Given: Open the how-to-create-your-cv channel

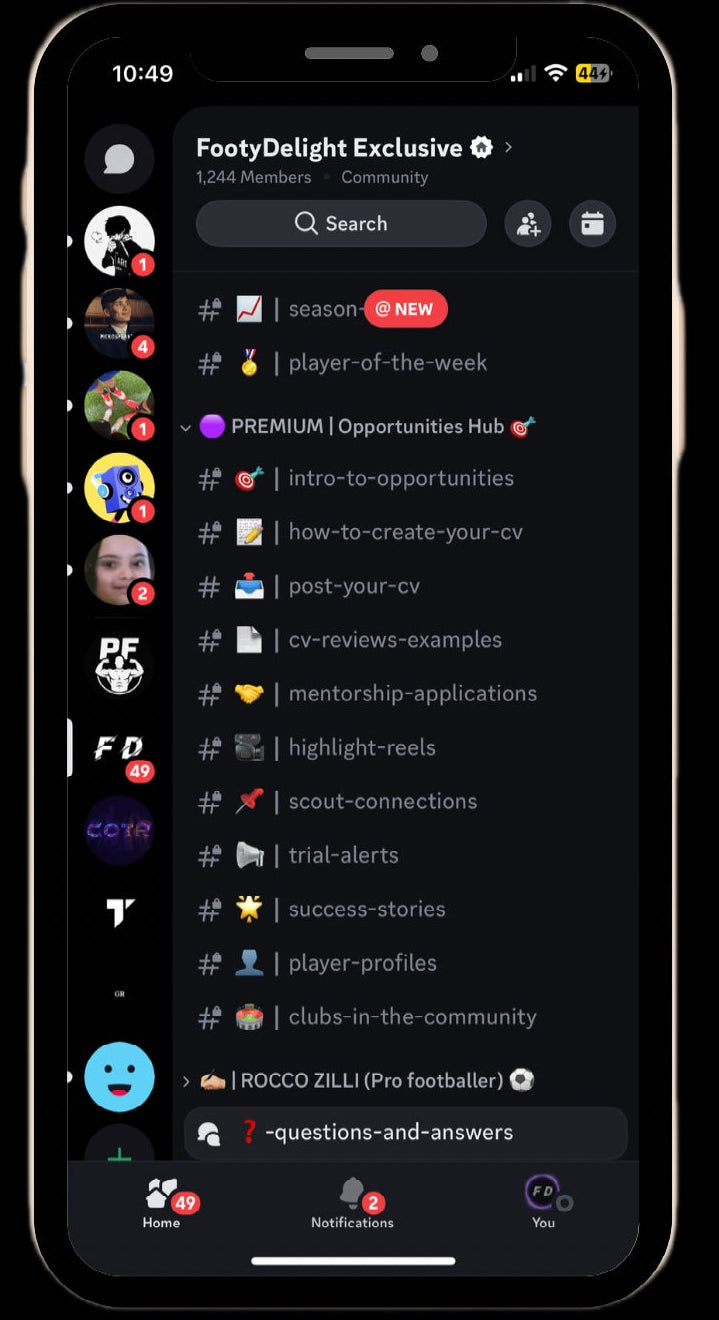Looking at the screenshot, I should coord(405,532).
